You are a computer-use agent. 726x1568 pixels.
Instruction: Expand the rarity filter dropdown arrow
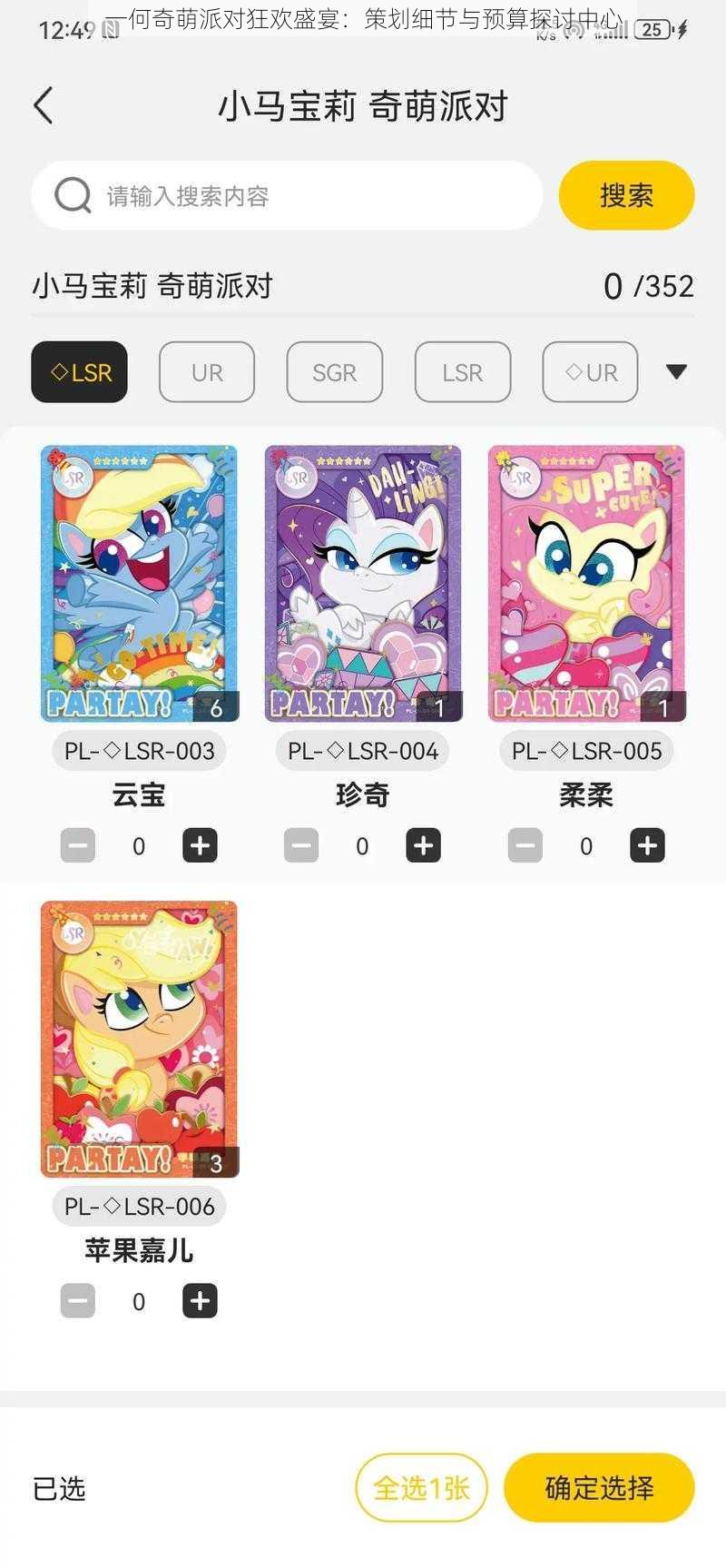click(x=676, y=371)
